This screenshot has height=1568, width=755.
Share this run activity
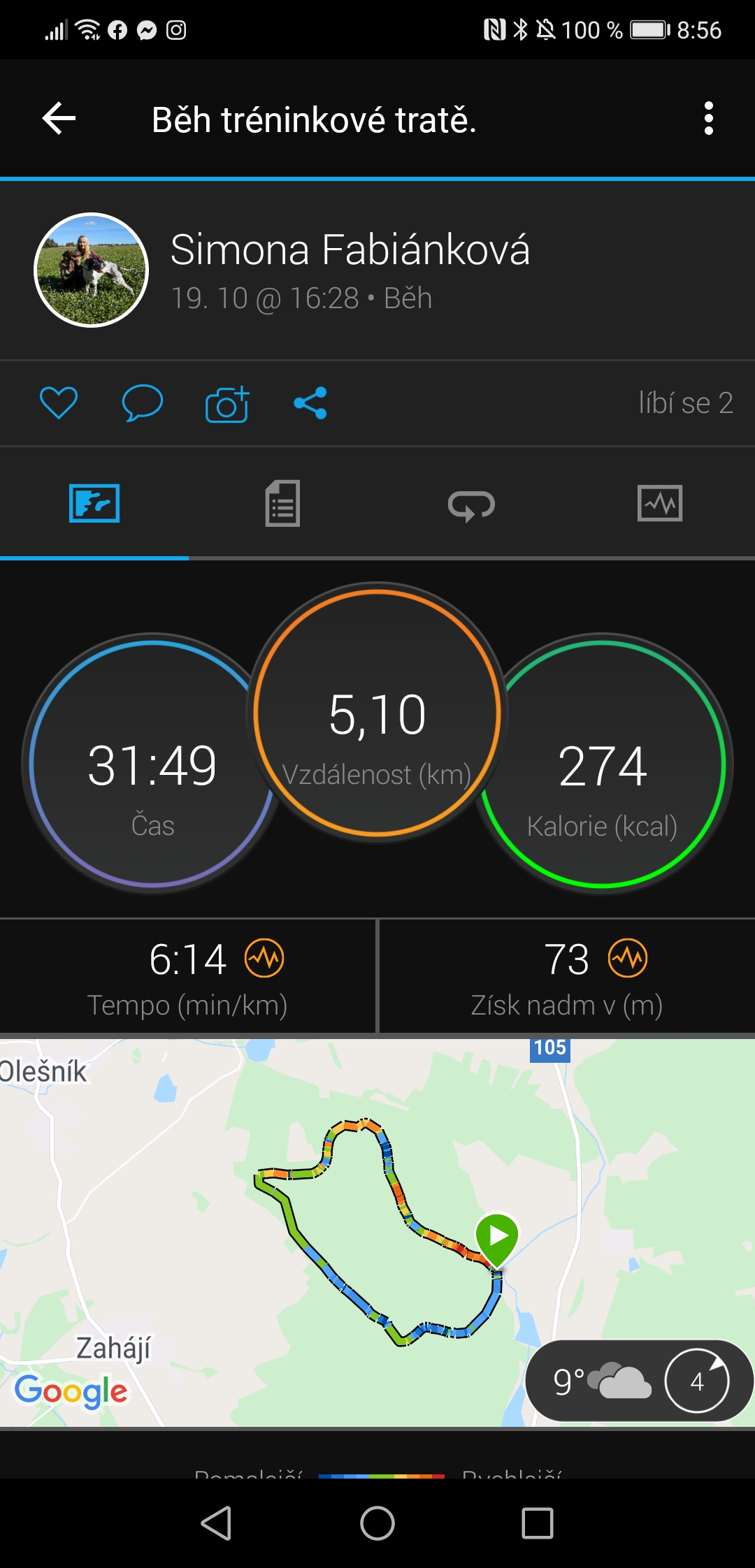click(x=310, y=403)
